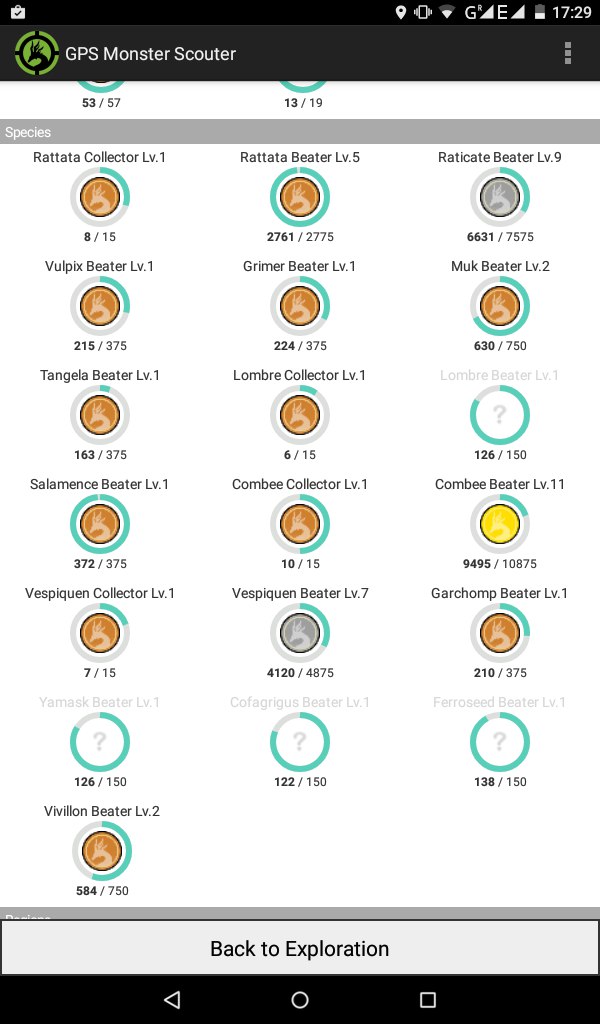Select Vespiquen Beater Lv.7 medal

tap(300, 633)
